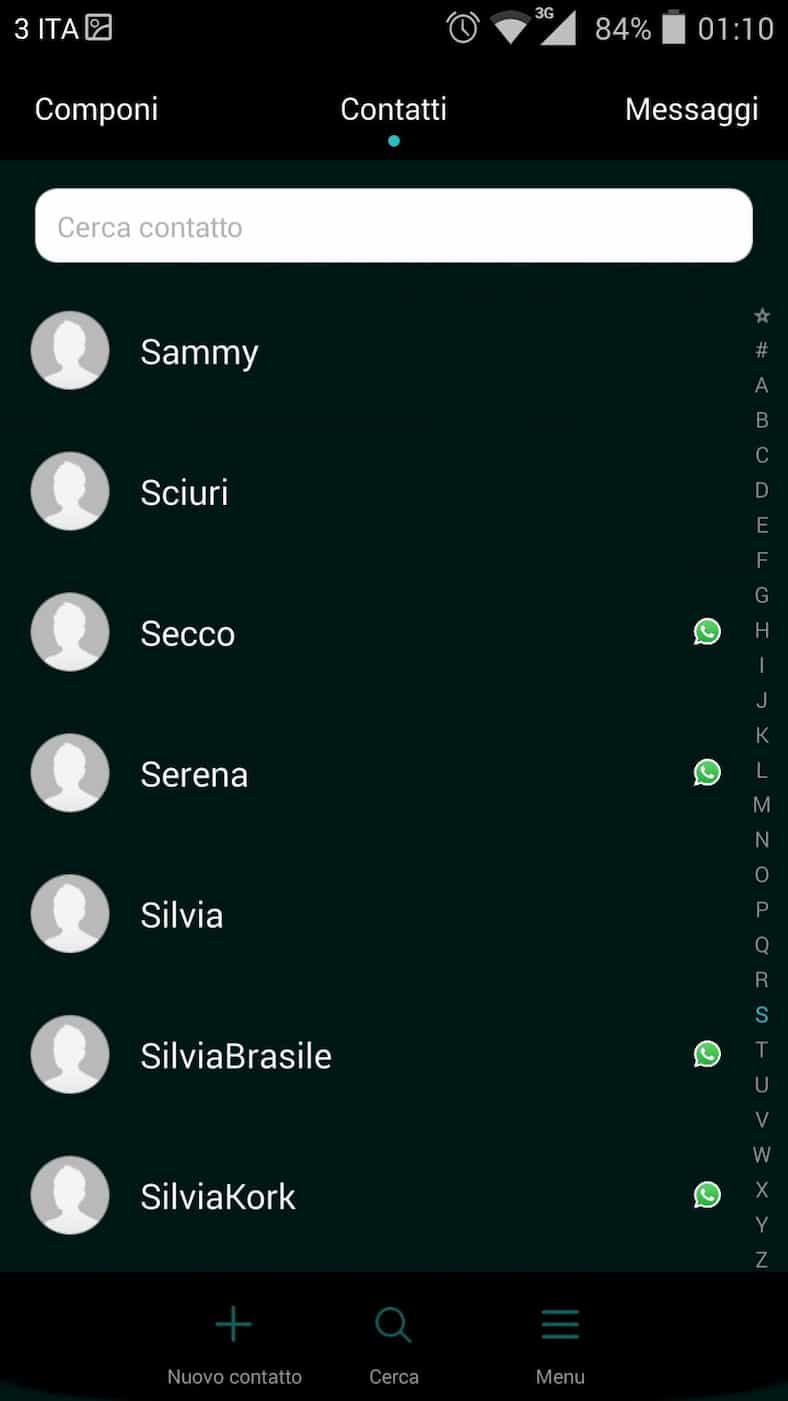Add a new contact with Nuovo contatto
The image size is (788, 1401).
234,1342
